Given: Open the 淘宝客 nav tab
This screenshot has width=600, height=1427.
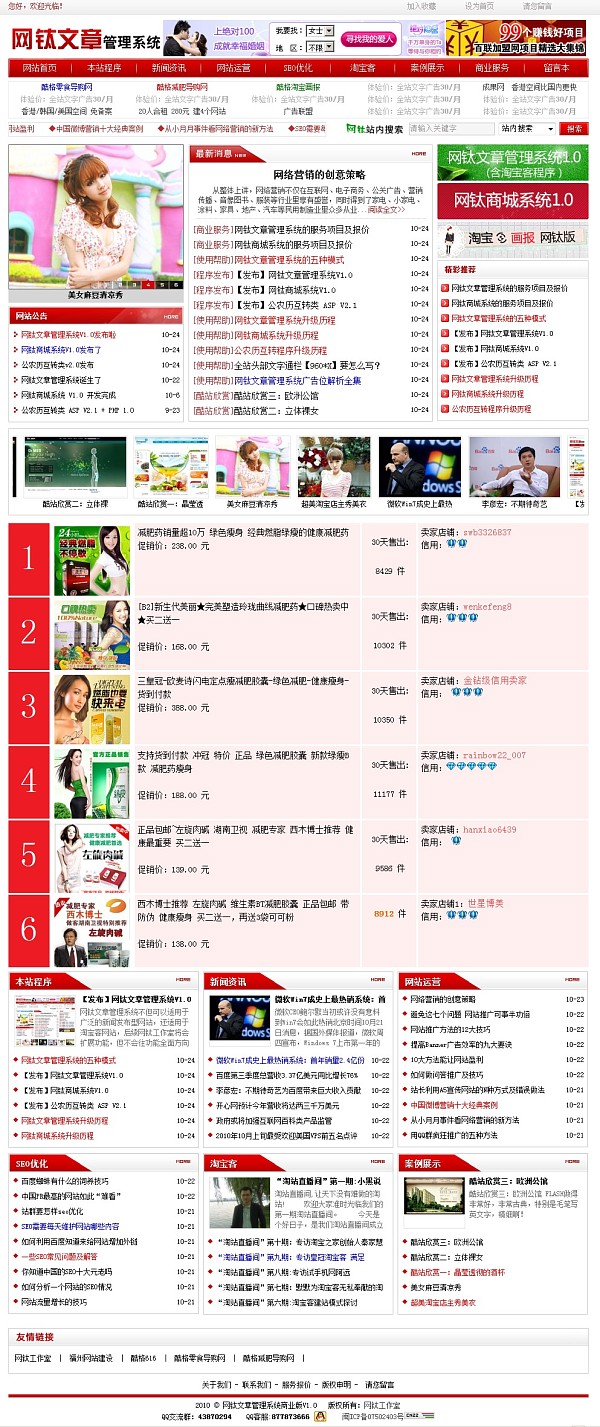Looking at the screenshot, I should 362,68.
